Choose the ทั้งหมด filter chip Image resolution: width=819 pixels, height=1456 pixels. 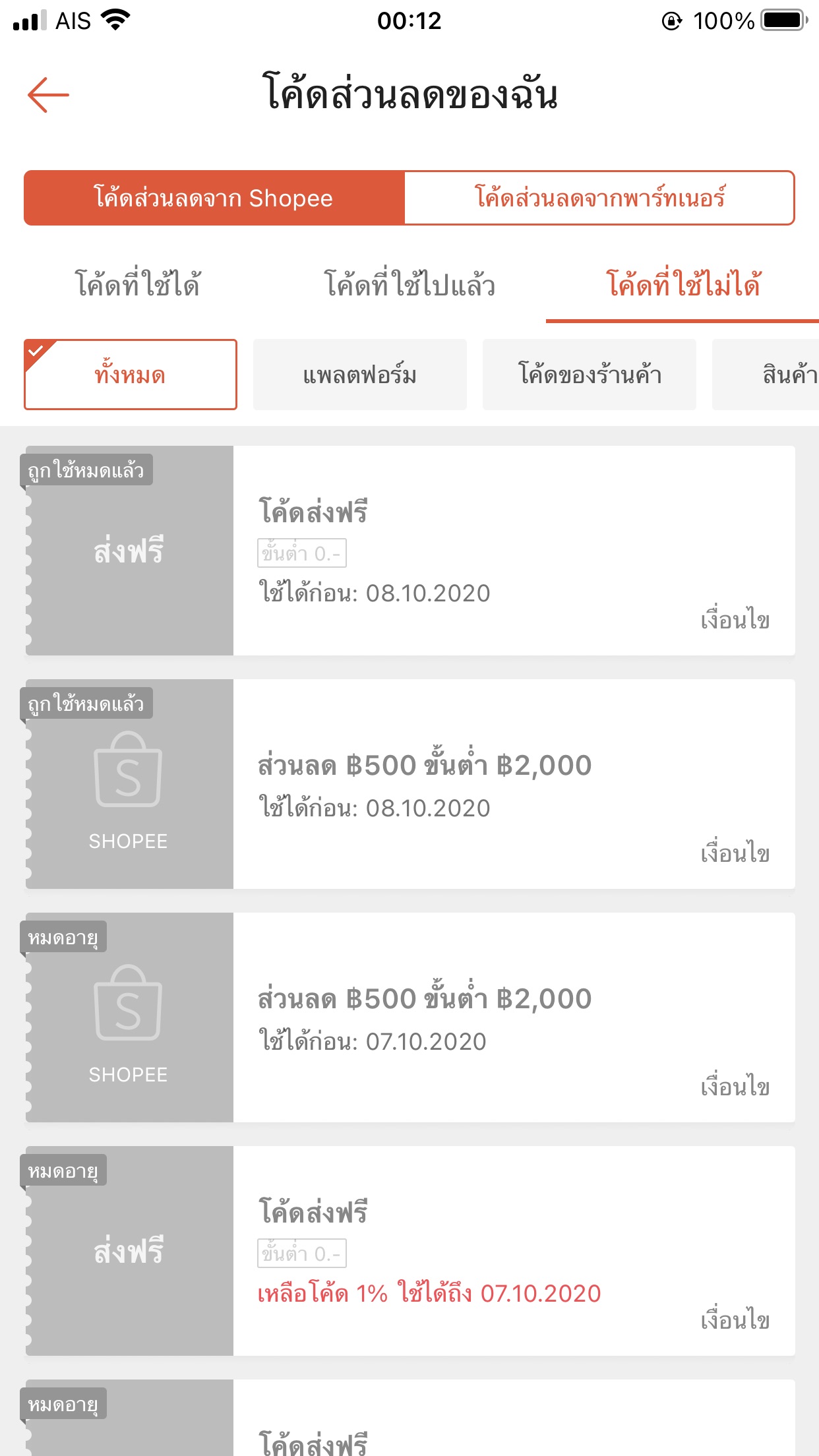[131, 375]
